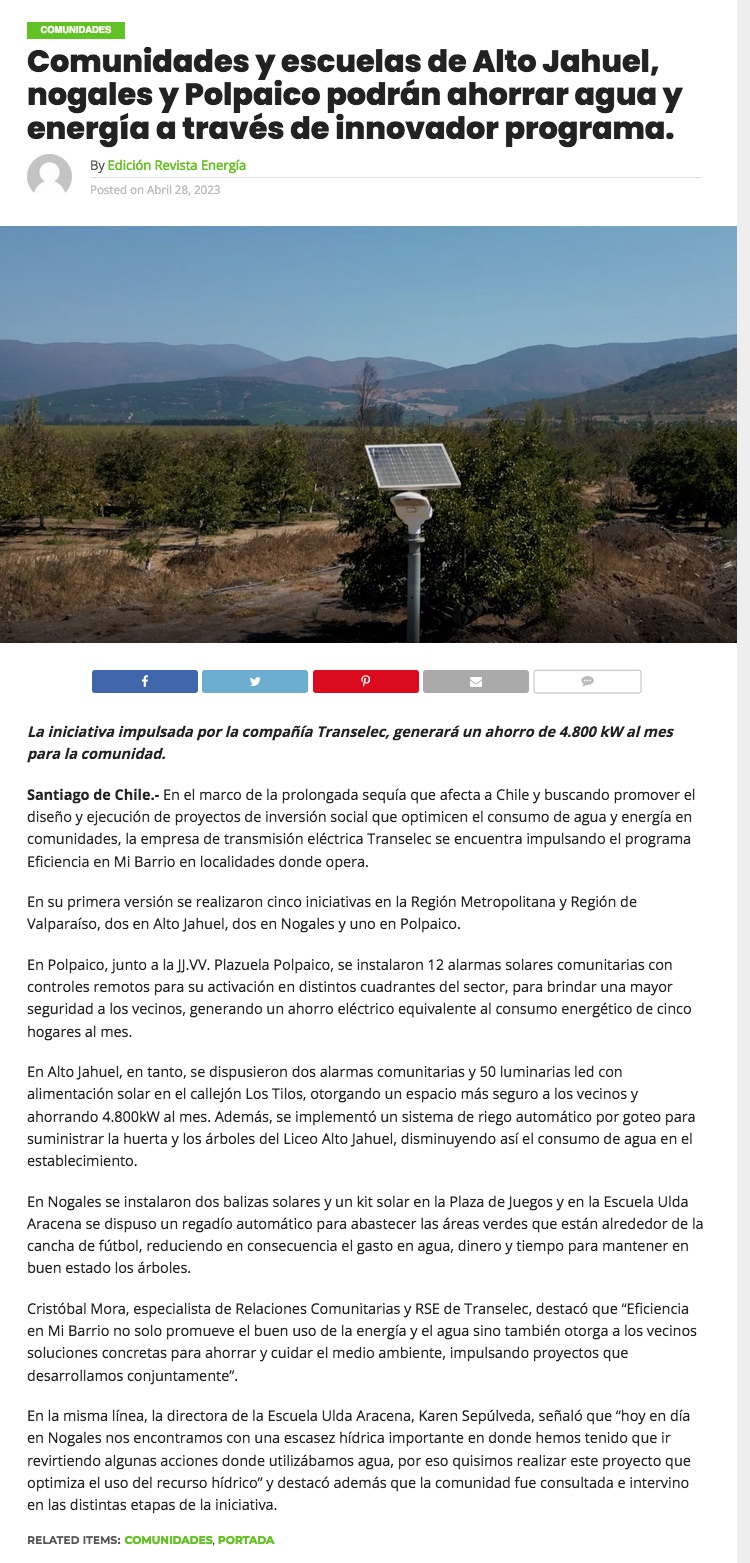
Task: Send the article by email
Action: [476, 681]
